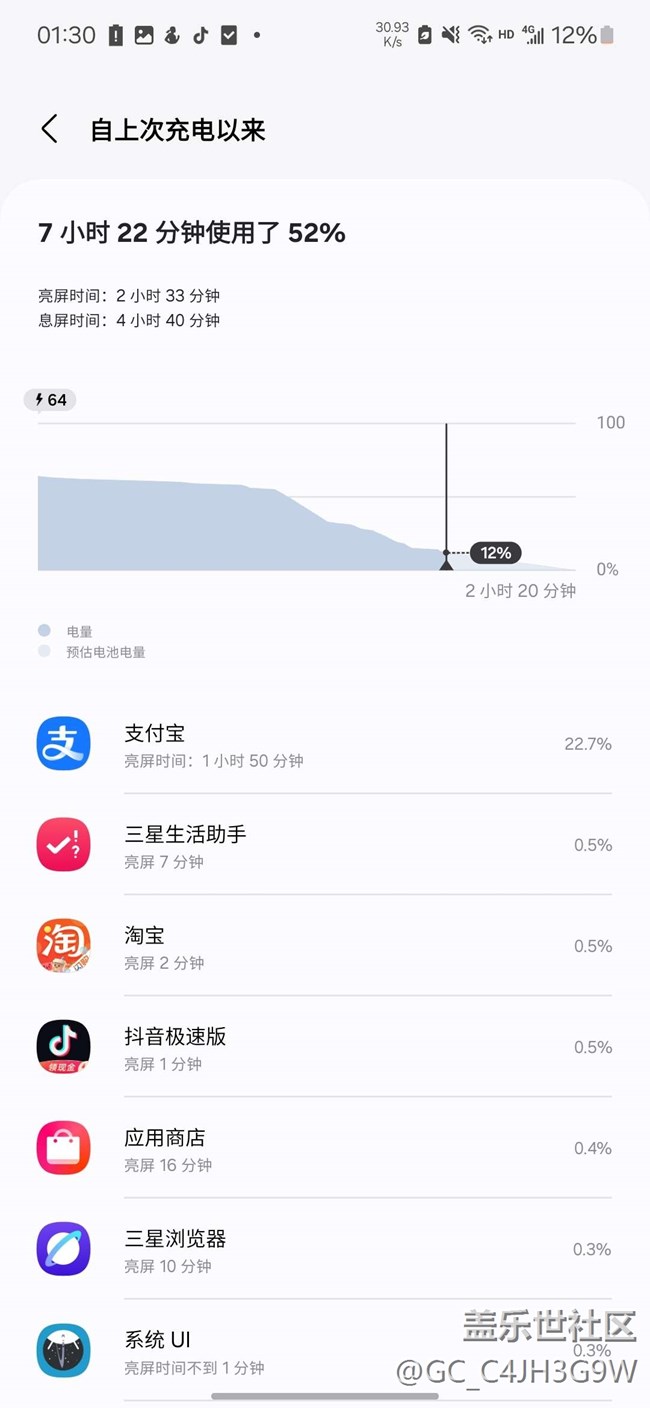Open 三星生活助手 battery usage details

click(324, 845)
